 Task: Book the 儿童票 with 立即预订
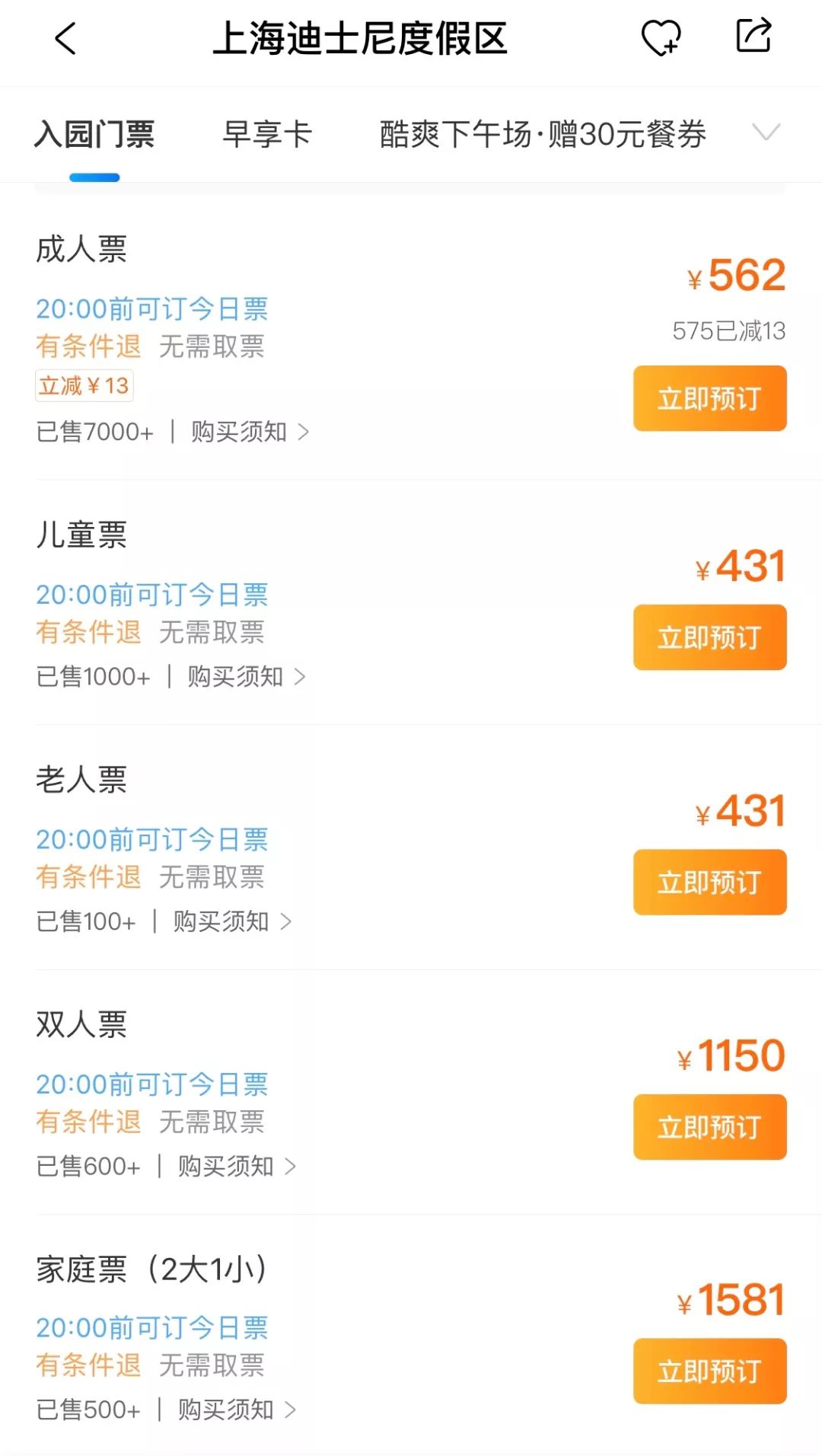coord(709,638)
